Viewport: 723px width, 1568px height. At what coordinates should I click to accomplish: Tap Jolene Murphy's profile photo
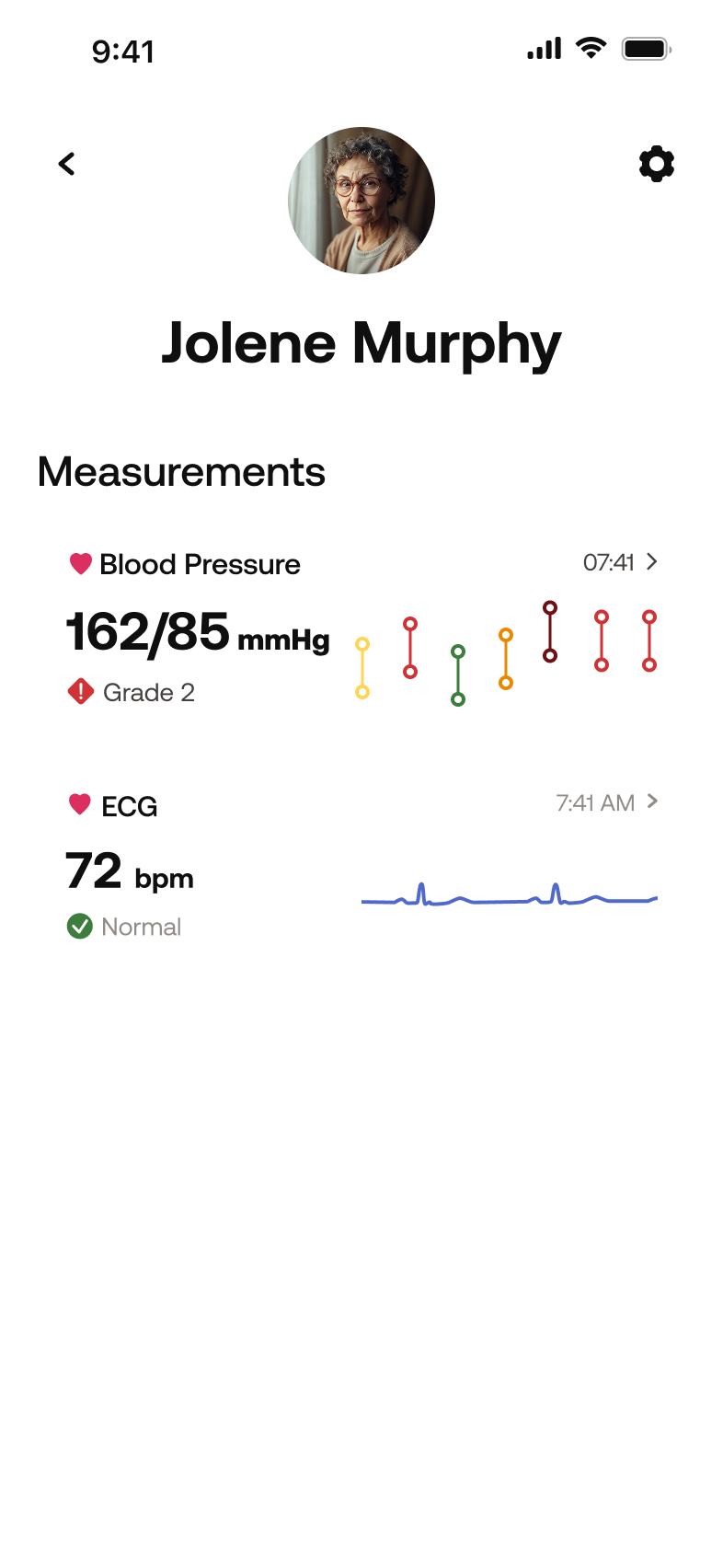pyautogui.click(x=361, y=201)
